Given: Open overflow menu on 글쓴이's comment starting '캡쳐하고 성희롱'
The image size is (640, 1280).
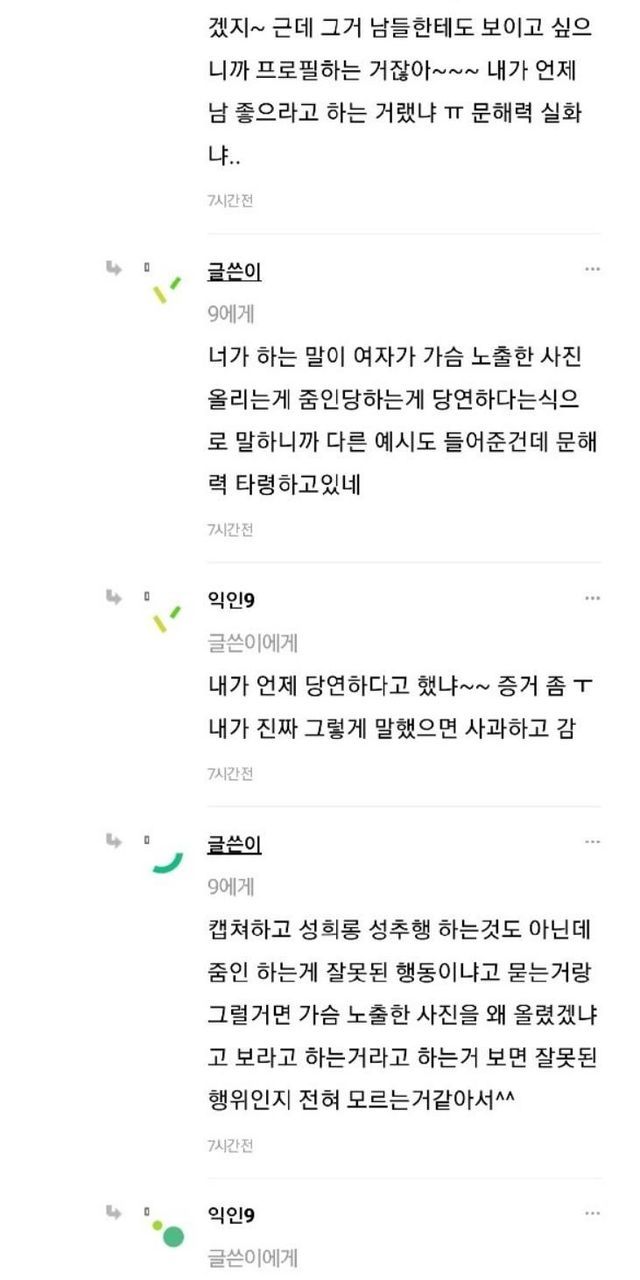Looking at the screenshot, I should pyautogui.click(x=593, y=842).
